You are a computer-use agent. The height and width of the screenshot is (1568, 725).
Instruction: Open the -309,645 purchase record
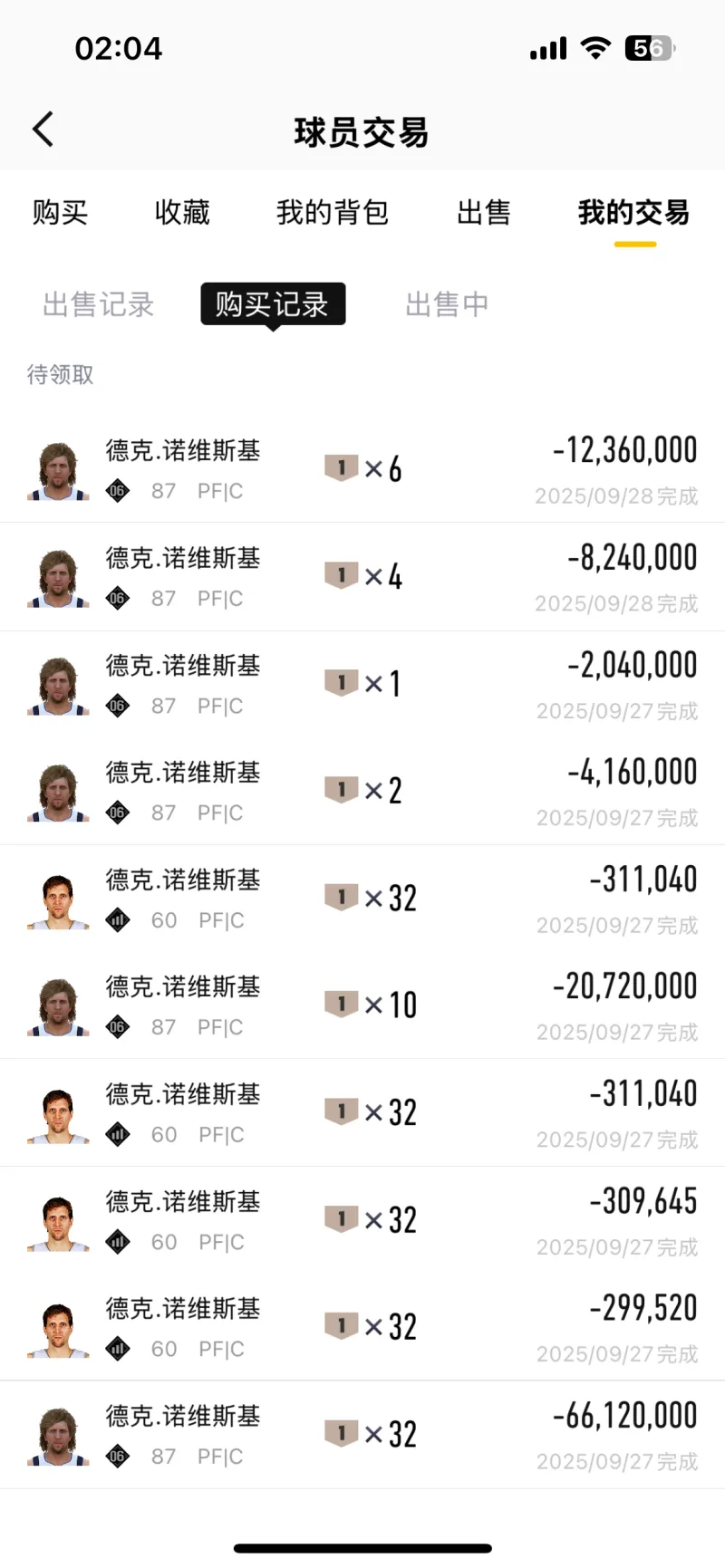click(x=362, y=1220)
